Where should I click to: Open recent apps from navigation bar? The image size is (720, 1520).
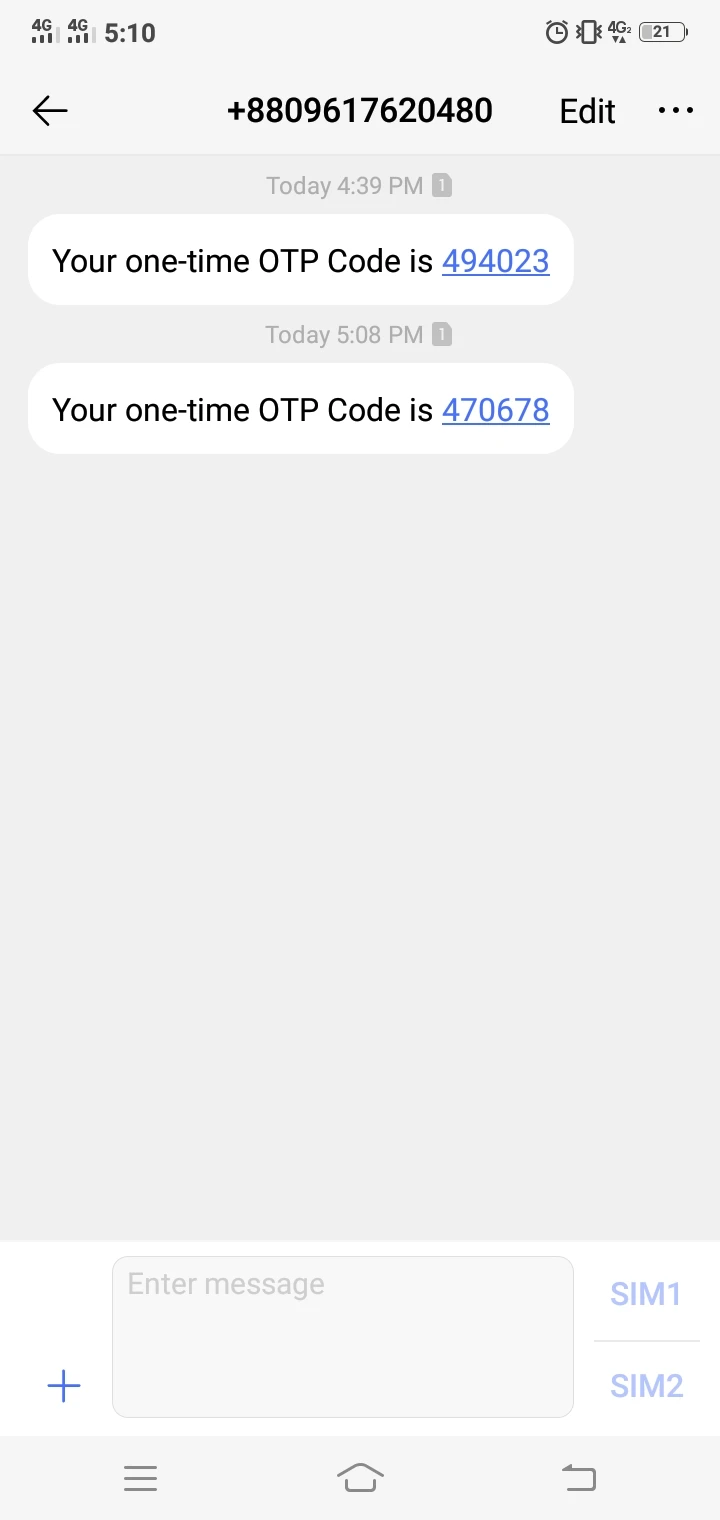[x=141, y=1477]
